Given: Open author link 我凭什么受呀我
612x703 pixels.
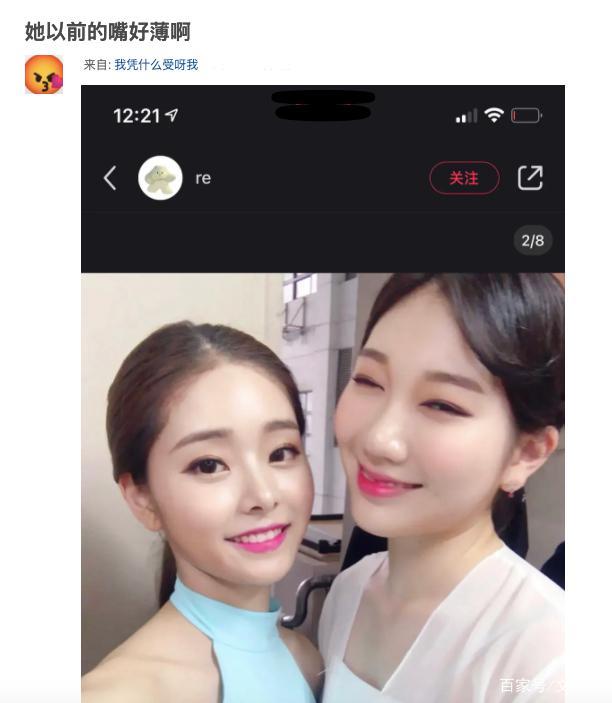Looking at the screenshot, I should pyautogui.click(x=156, y=65).
